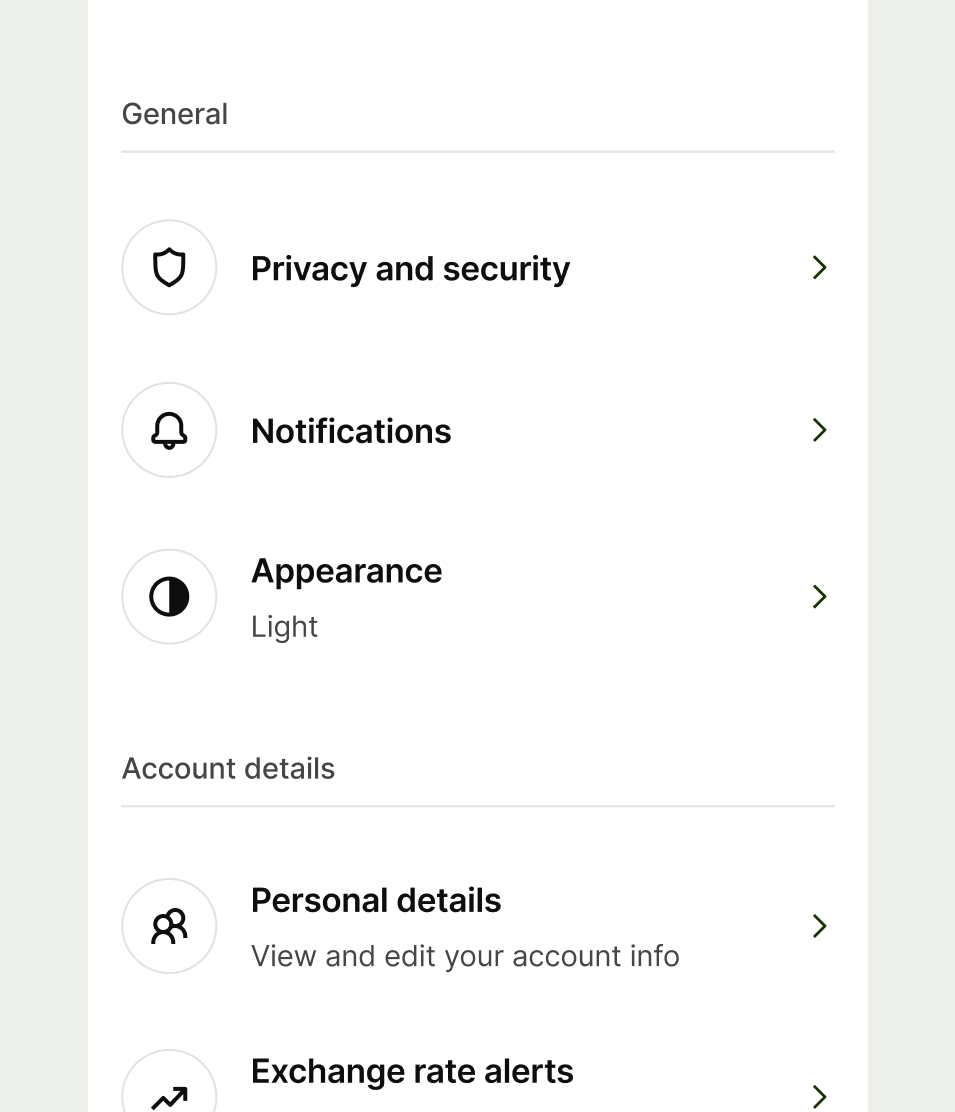Expand the Notifications chevron
The width and height of the screenshot is (955, 1112).
(819, 429)
